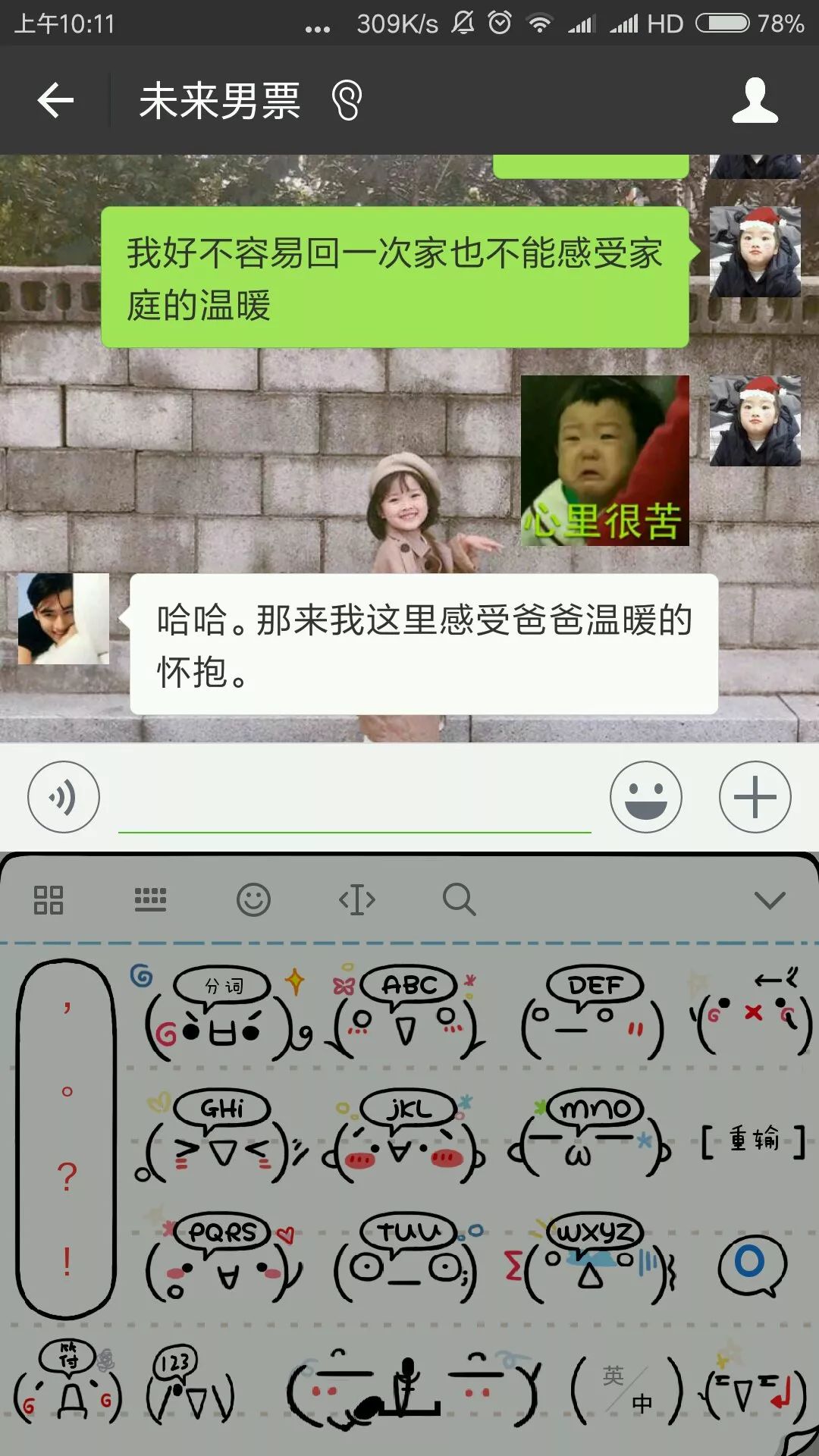This screenshot has height=1456, width=819.
Task: Open the sender's avatar beside the white bubble
Action: (x=64, y=619)
